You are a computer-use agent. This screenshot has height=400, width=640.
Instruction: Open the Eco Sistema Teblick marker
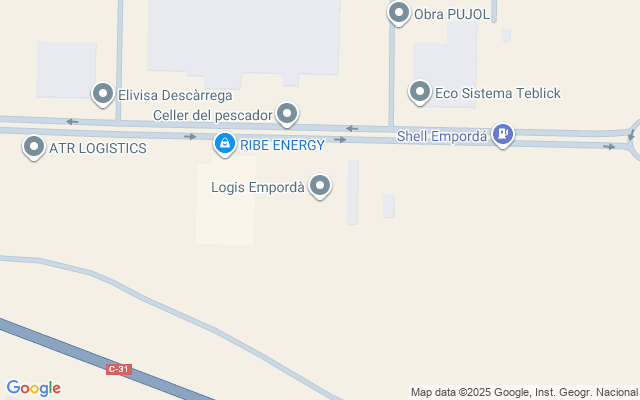[420, 93]
